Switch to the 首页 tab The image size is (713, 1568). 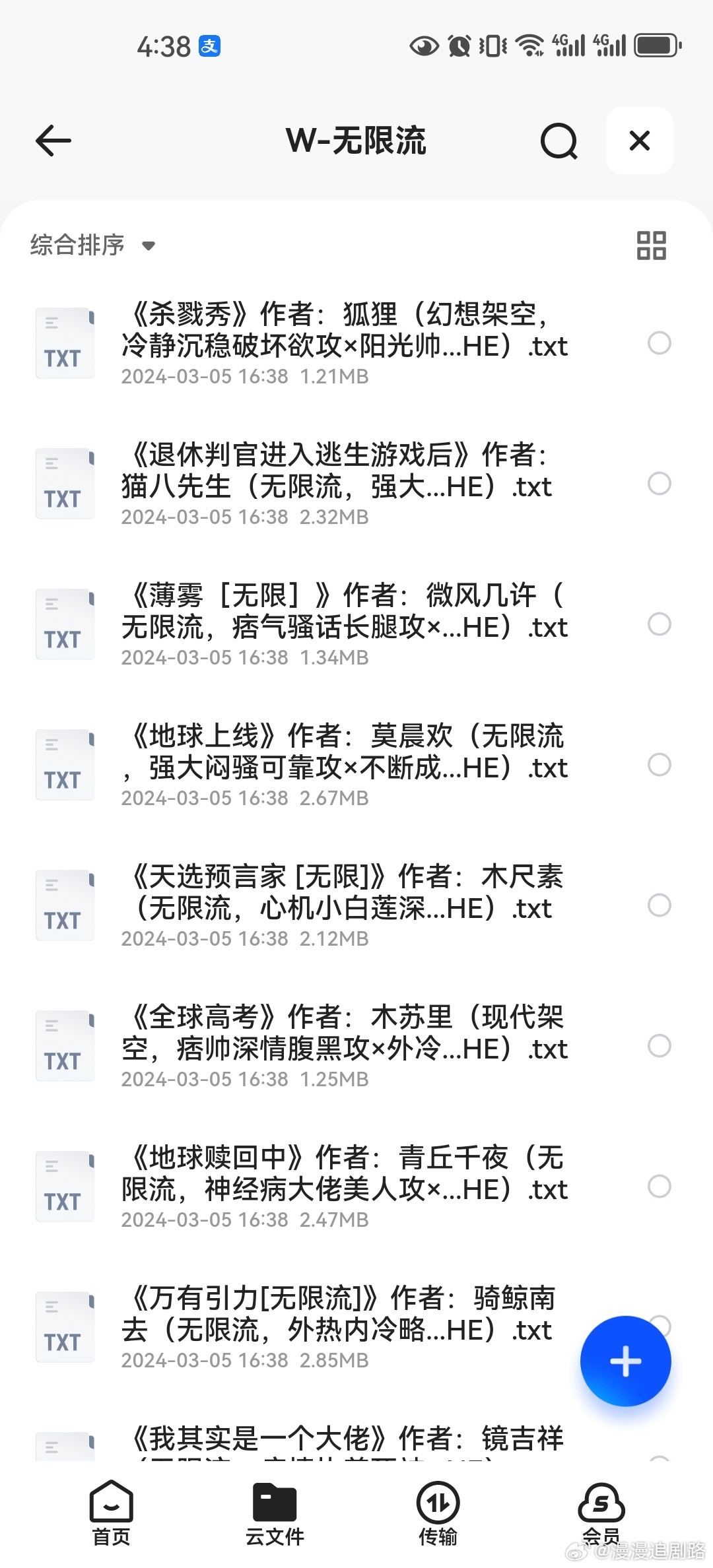111,1513
